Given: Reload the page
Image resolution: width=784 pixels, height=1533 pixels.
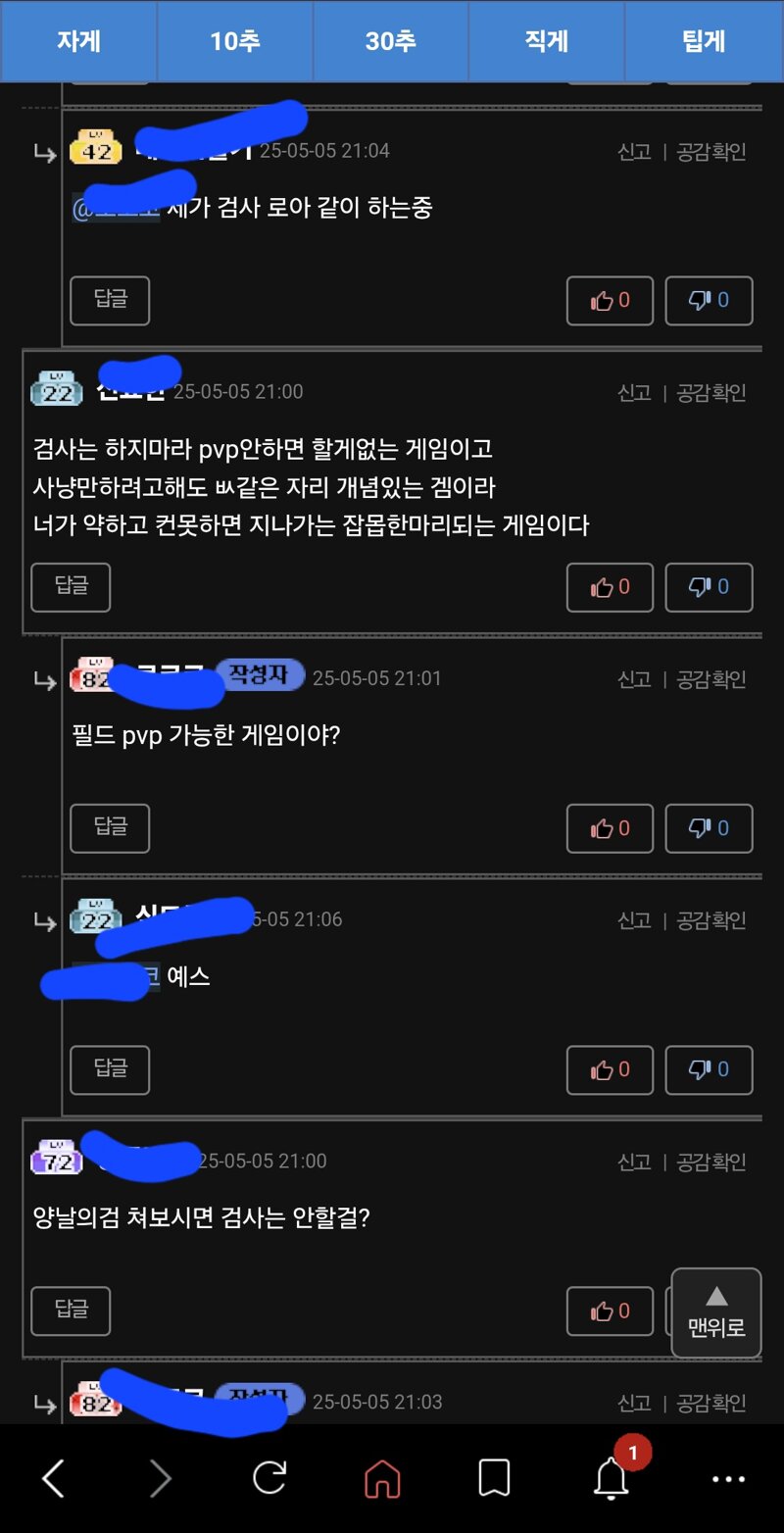Looking at the screenshot, I should coord(269,1478).
